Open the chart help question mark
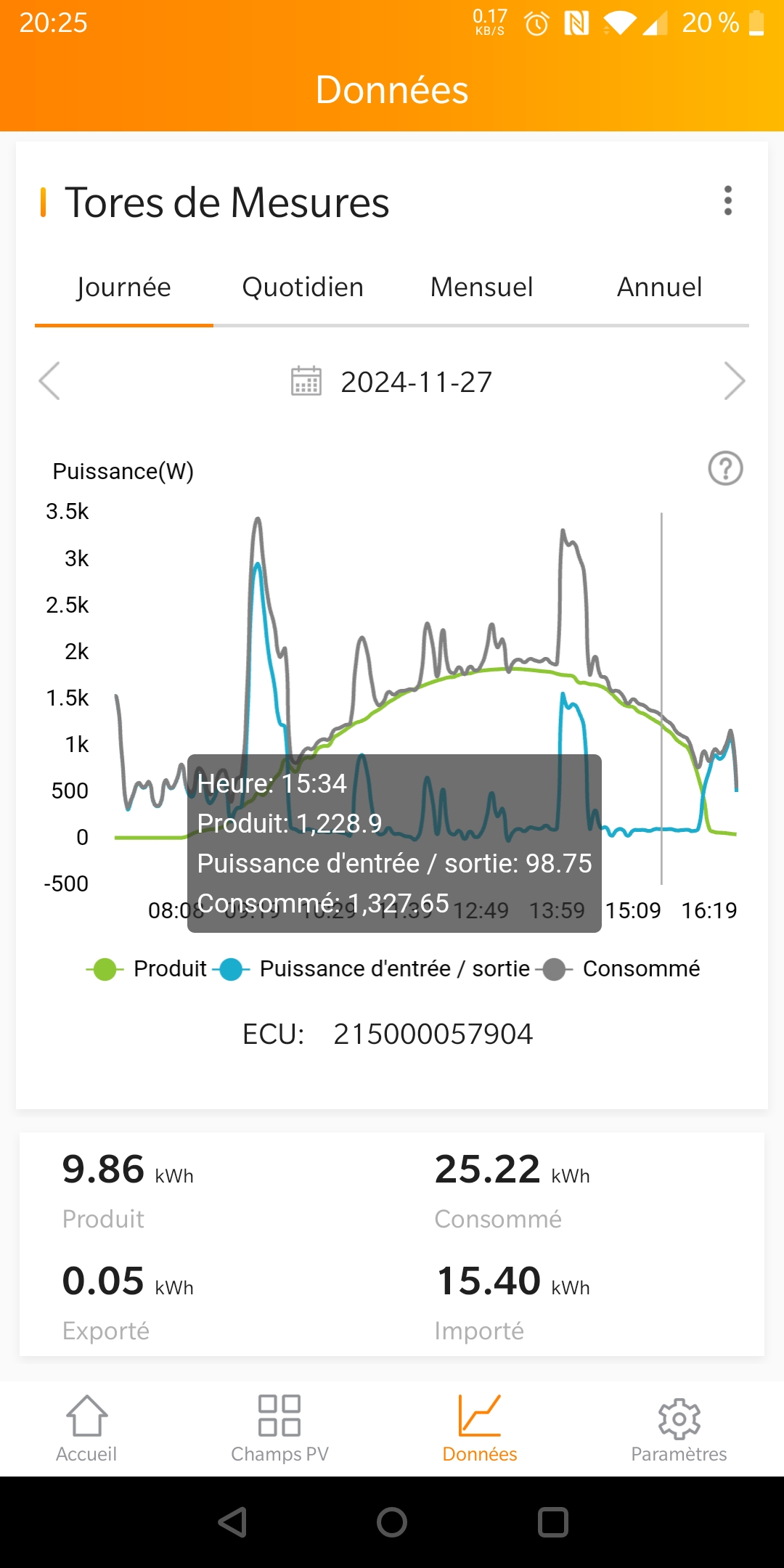The image size is (784, 1568). pyautogui.click(x=725, y=469)
